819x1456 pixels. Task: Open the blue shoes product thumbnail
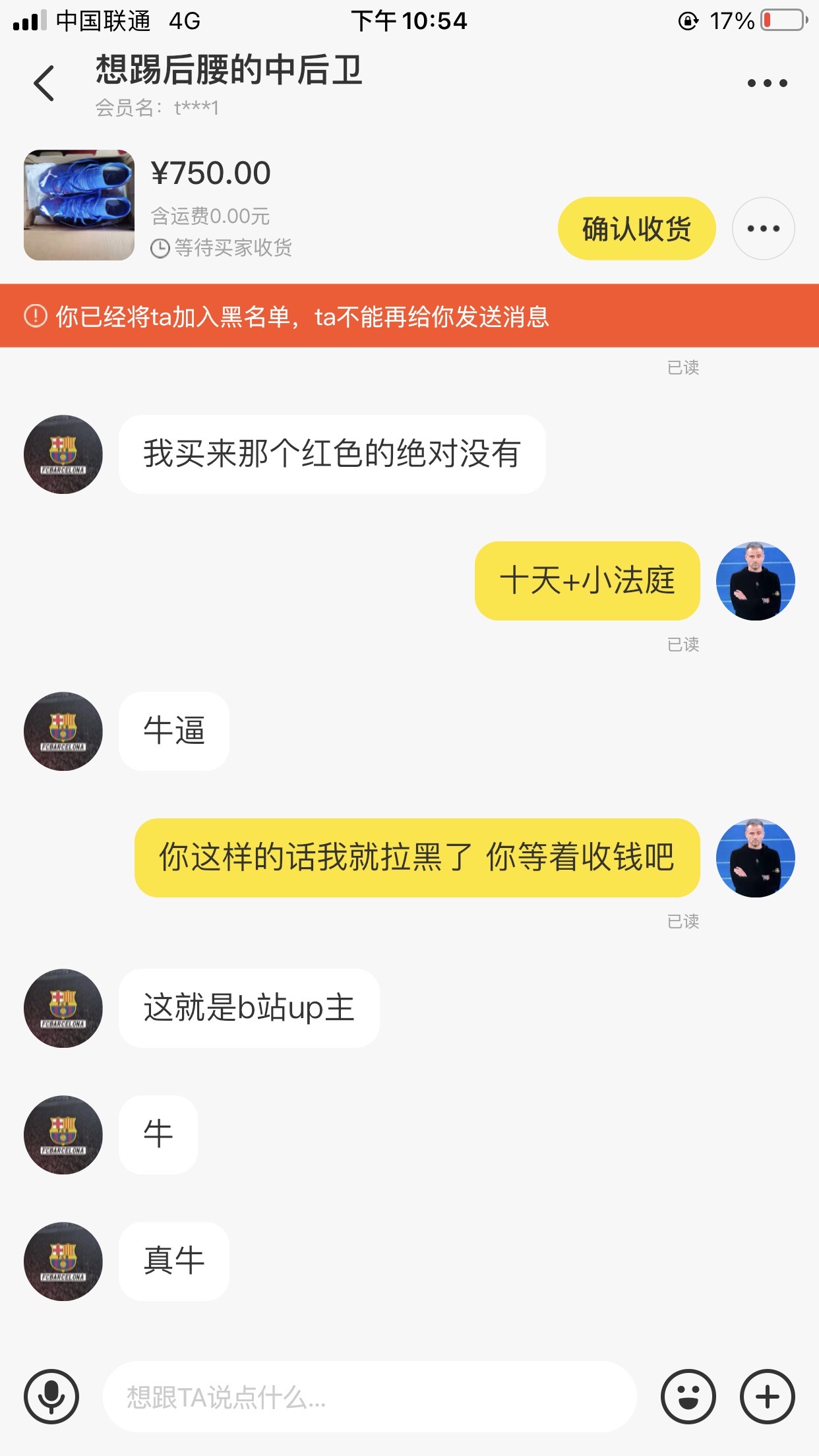[x=79, y=205]
